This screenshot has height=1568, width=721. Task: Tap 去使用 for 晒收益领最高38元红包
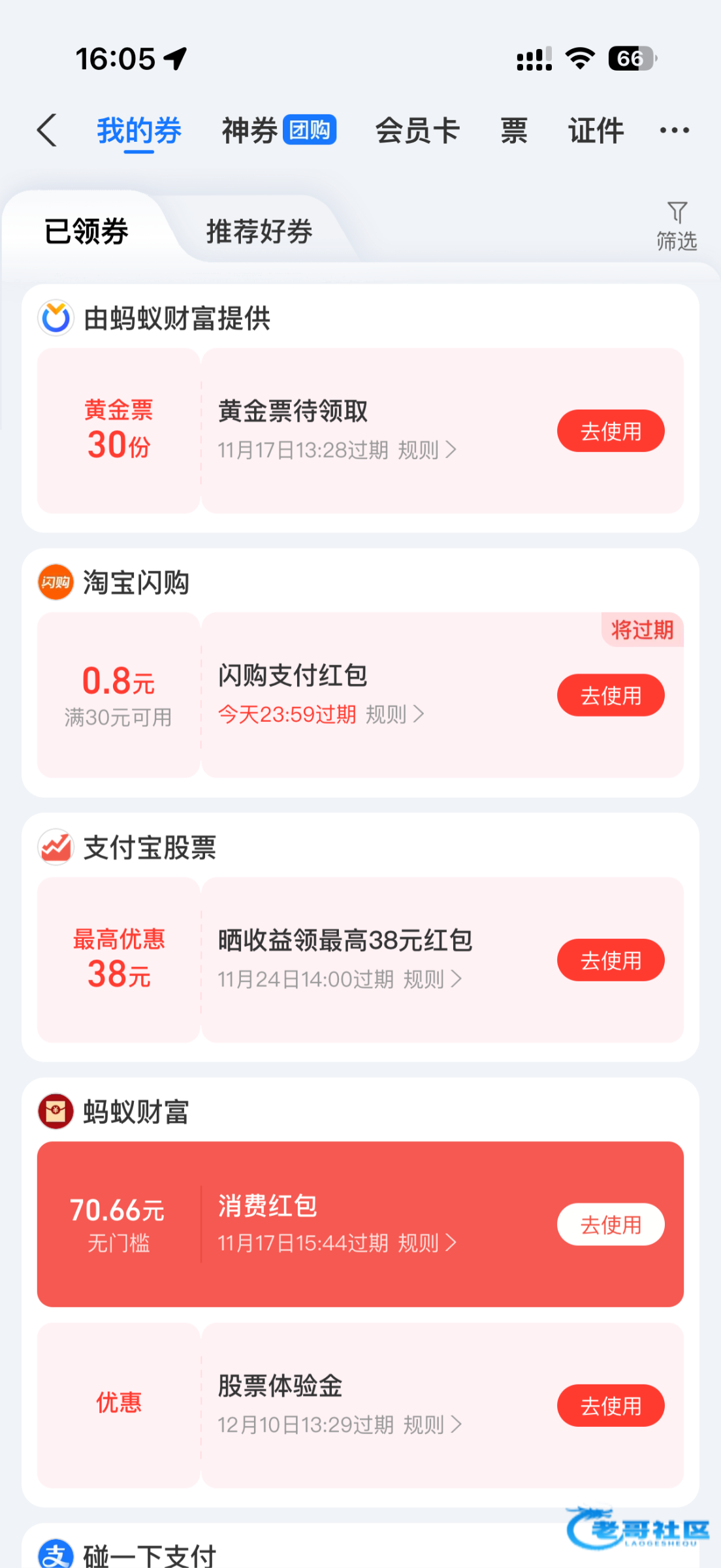(610, 960)
